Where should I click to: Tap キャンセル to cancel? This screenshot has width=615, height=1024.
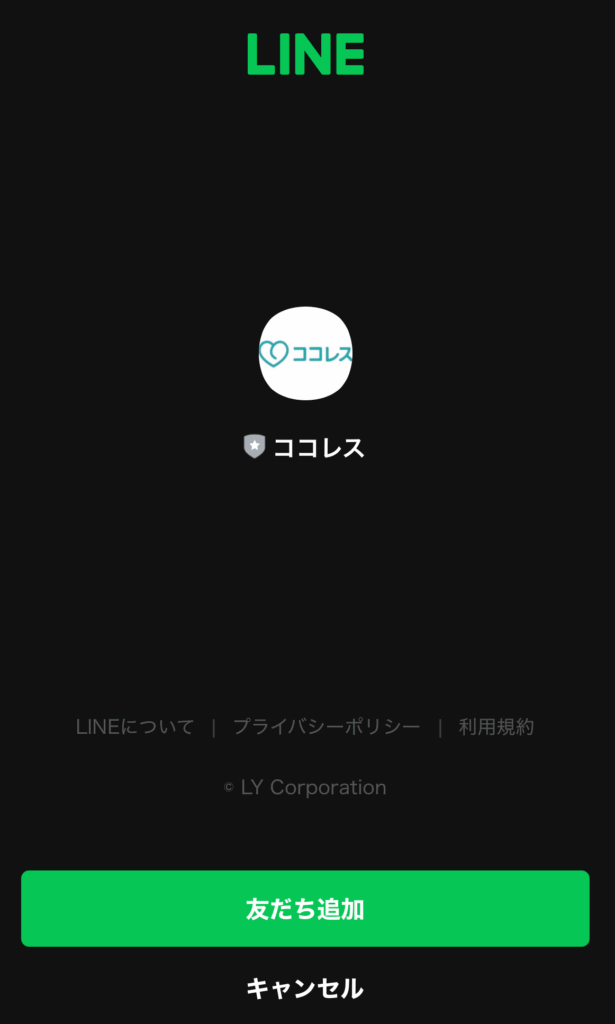pos(305,988)
